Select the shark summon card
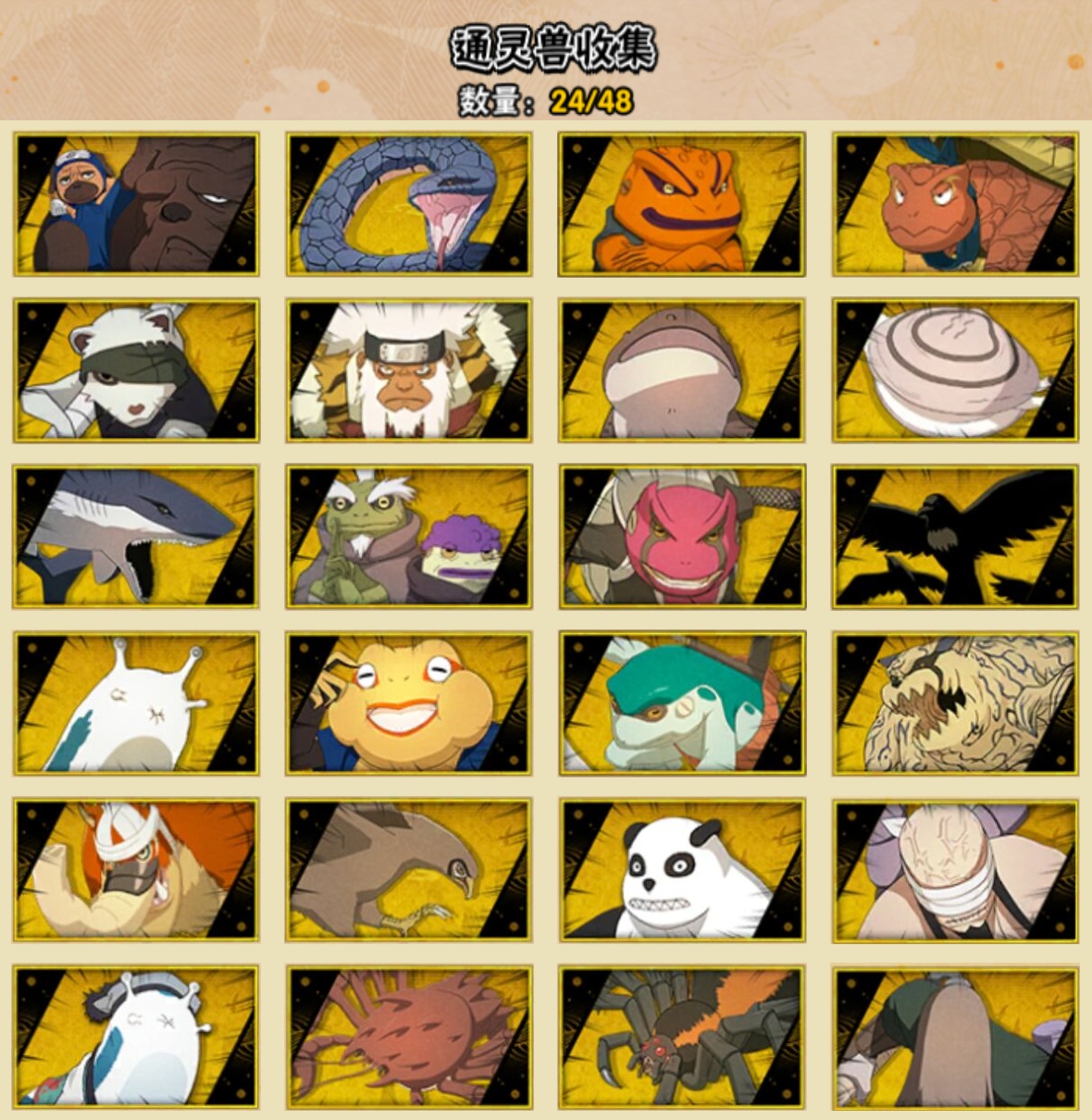The image size is (1092, 1120). point(136,537)
